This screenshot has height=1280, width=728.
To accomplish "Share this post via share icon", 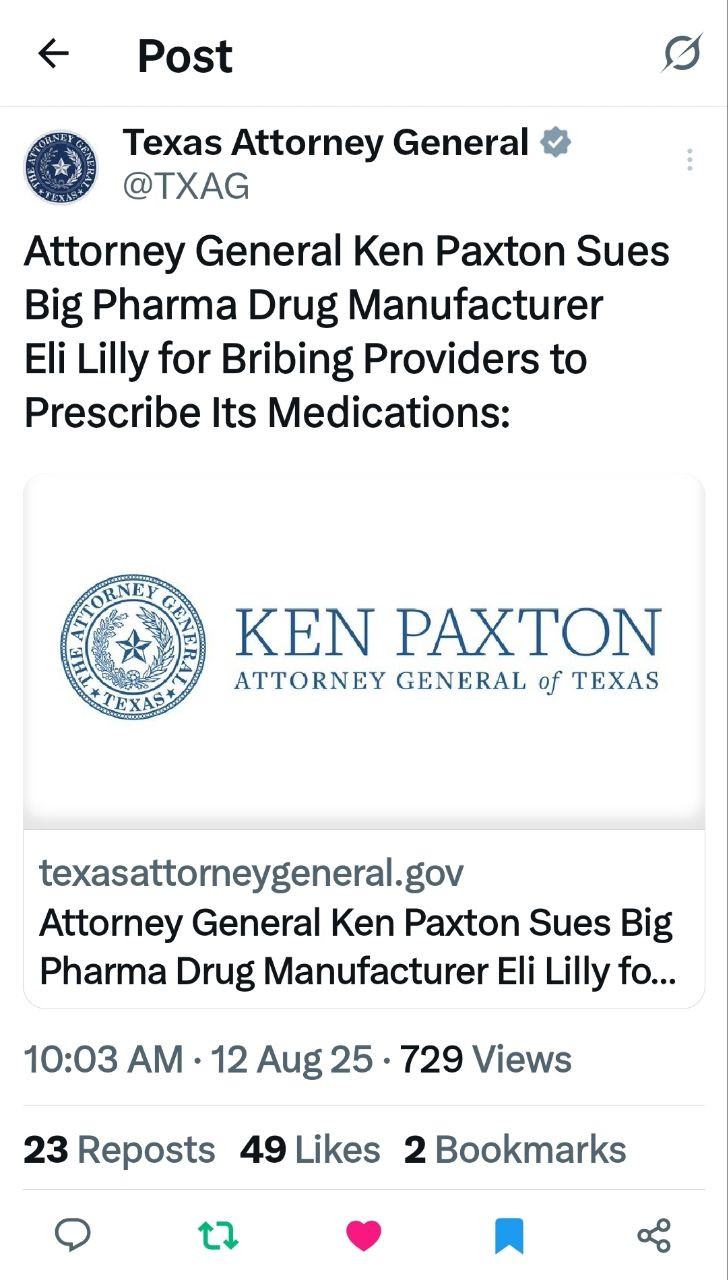I will [654, 1236].
